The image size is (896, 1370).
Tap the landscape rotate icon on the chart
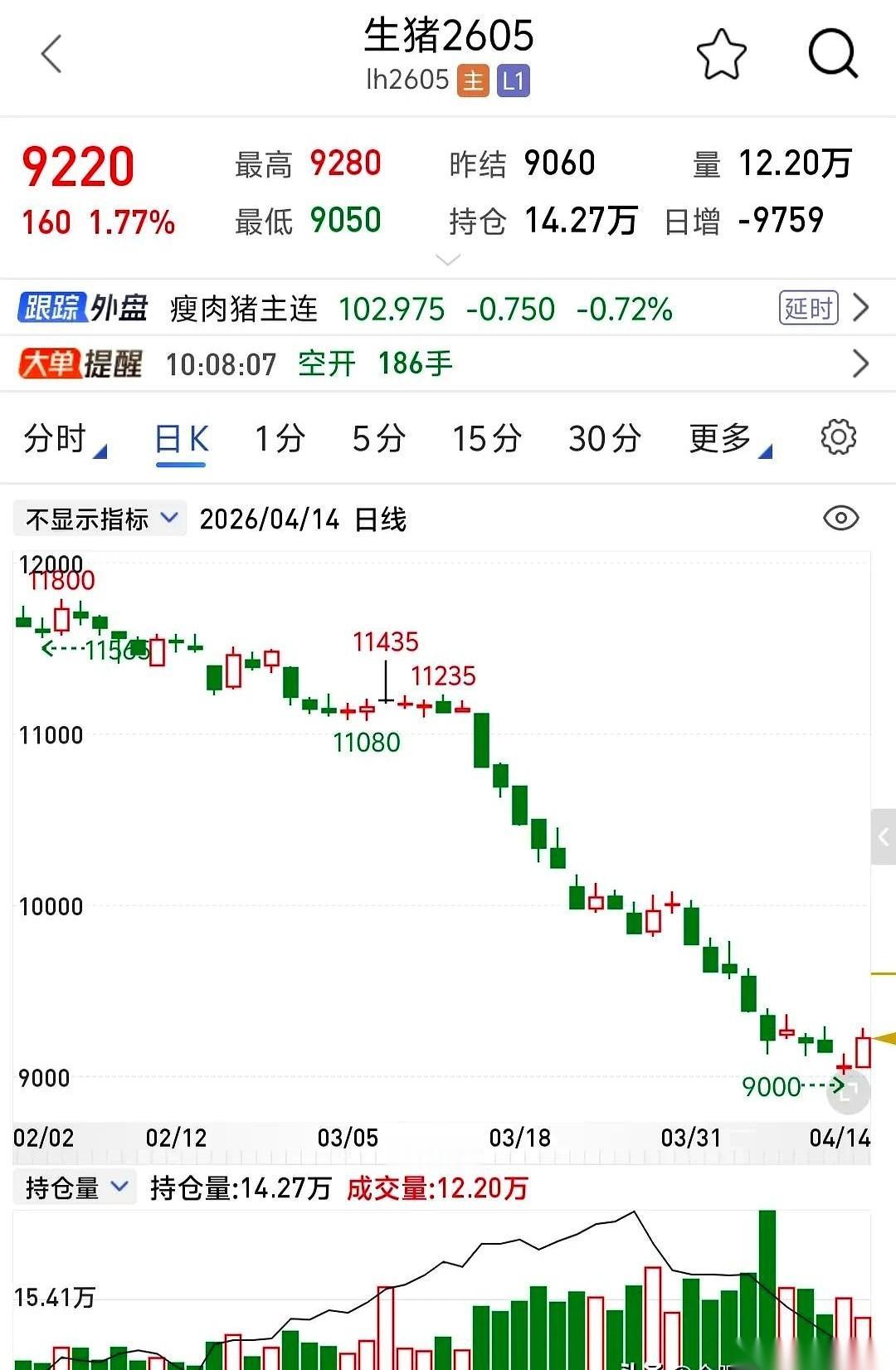pyautogui.click(x=847, y=1094)
